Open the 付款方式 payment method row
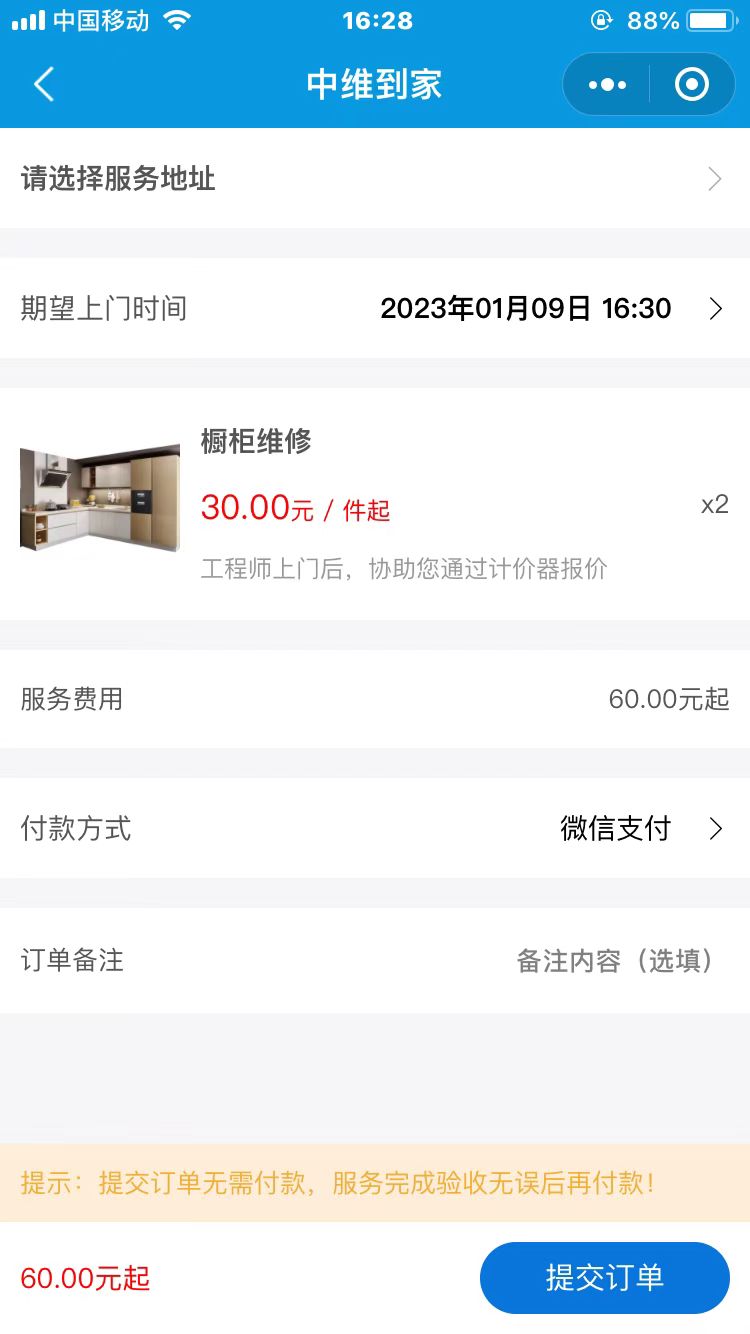This screenshot has height=1334, width=750. [374, 828]
